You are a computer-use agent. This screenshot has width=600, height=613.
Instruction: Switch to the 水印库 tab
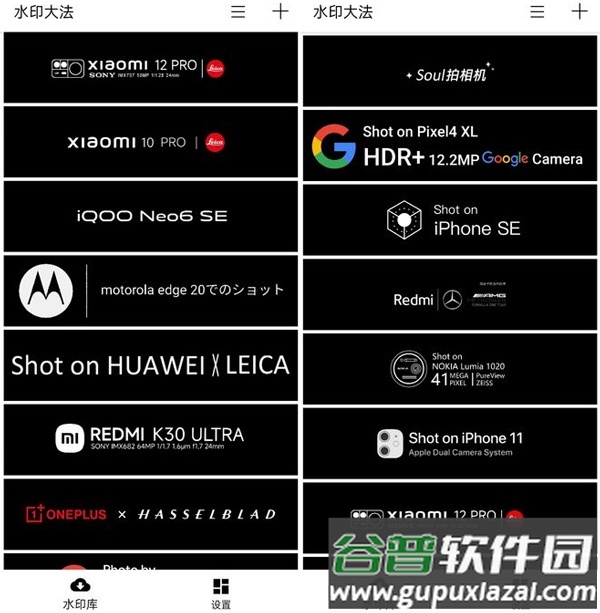(79, 592)
